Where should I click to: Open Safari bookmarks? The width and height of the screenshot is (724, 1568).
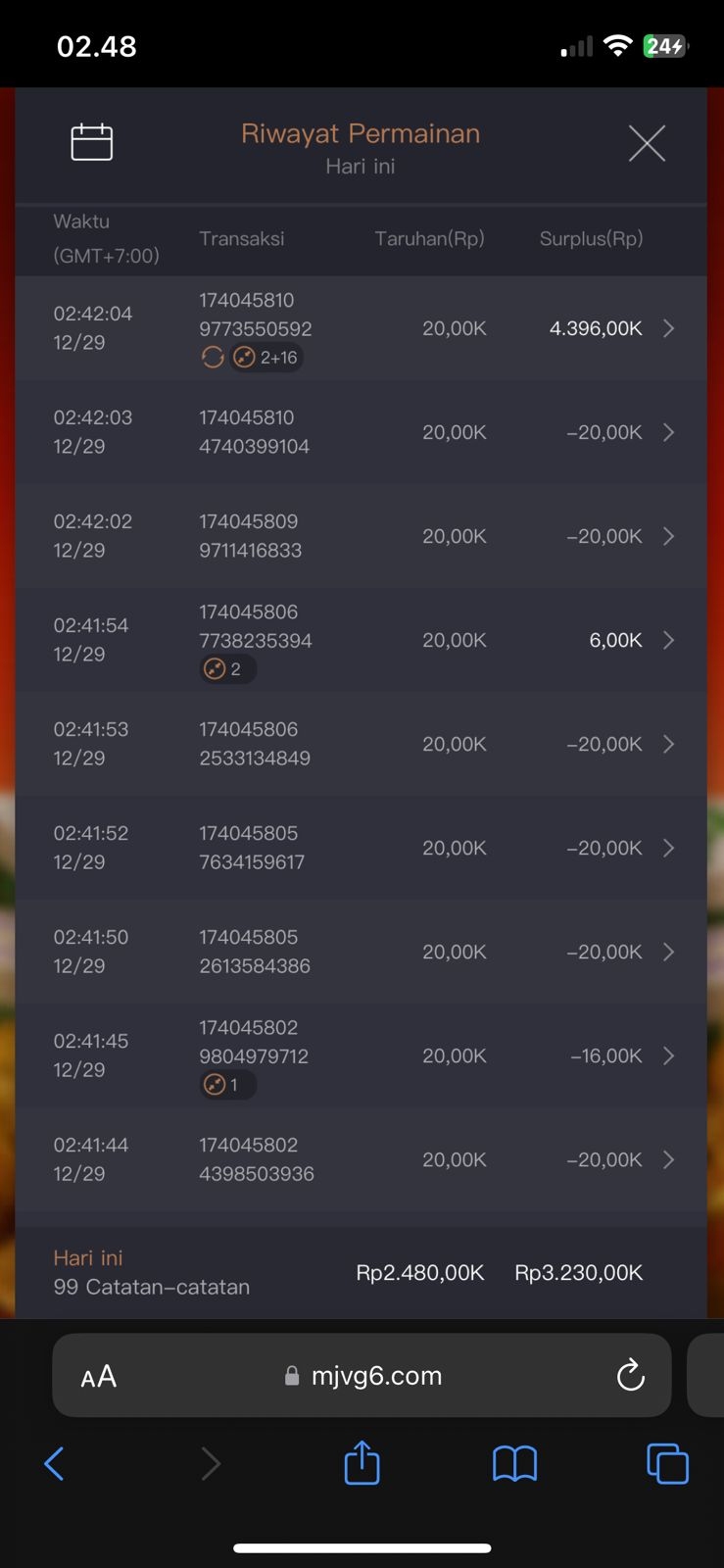514,1464
